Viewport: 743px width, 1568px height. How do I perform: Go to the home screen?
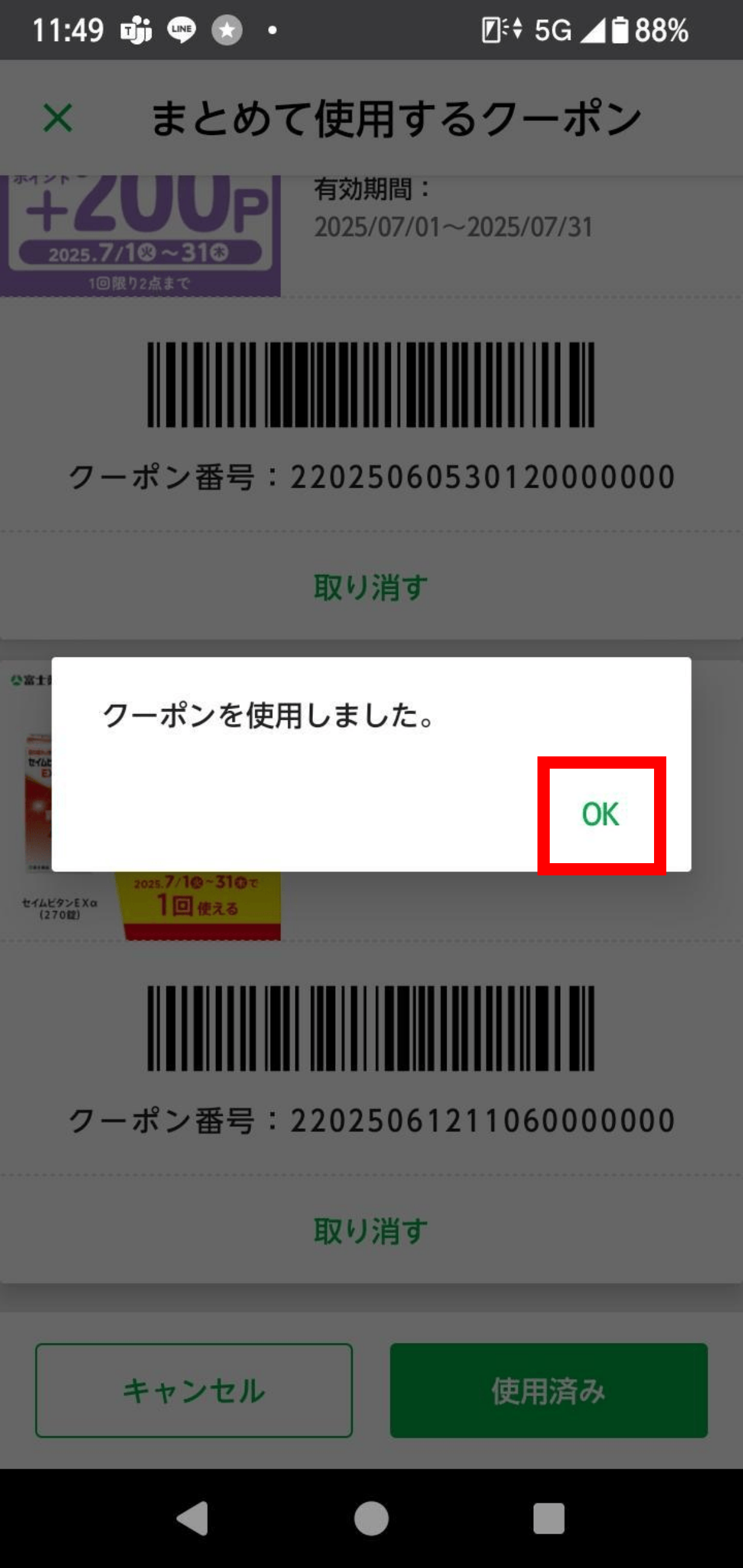click(x=371, y=1518)
